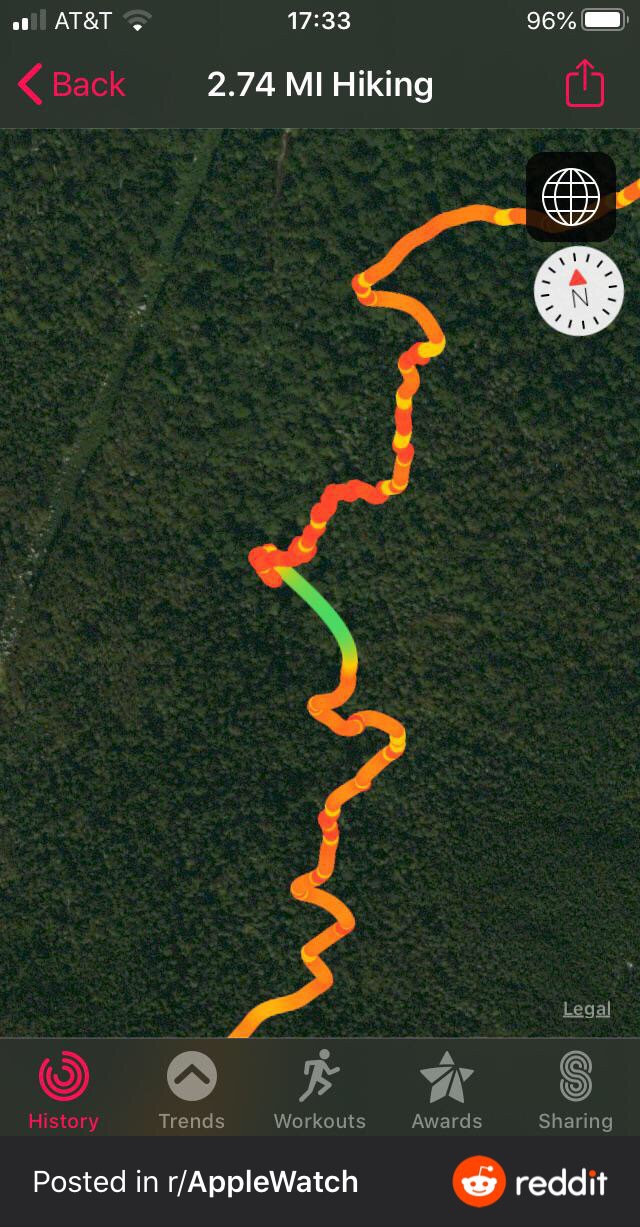Switch to the Workouts tab
The height and width of the screenshot is (1227, 640).
(x=320, y=1091)
